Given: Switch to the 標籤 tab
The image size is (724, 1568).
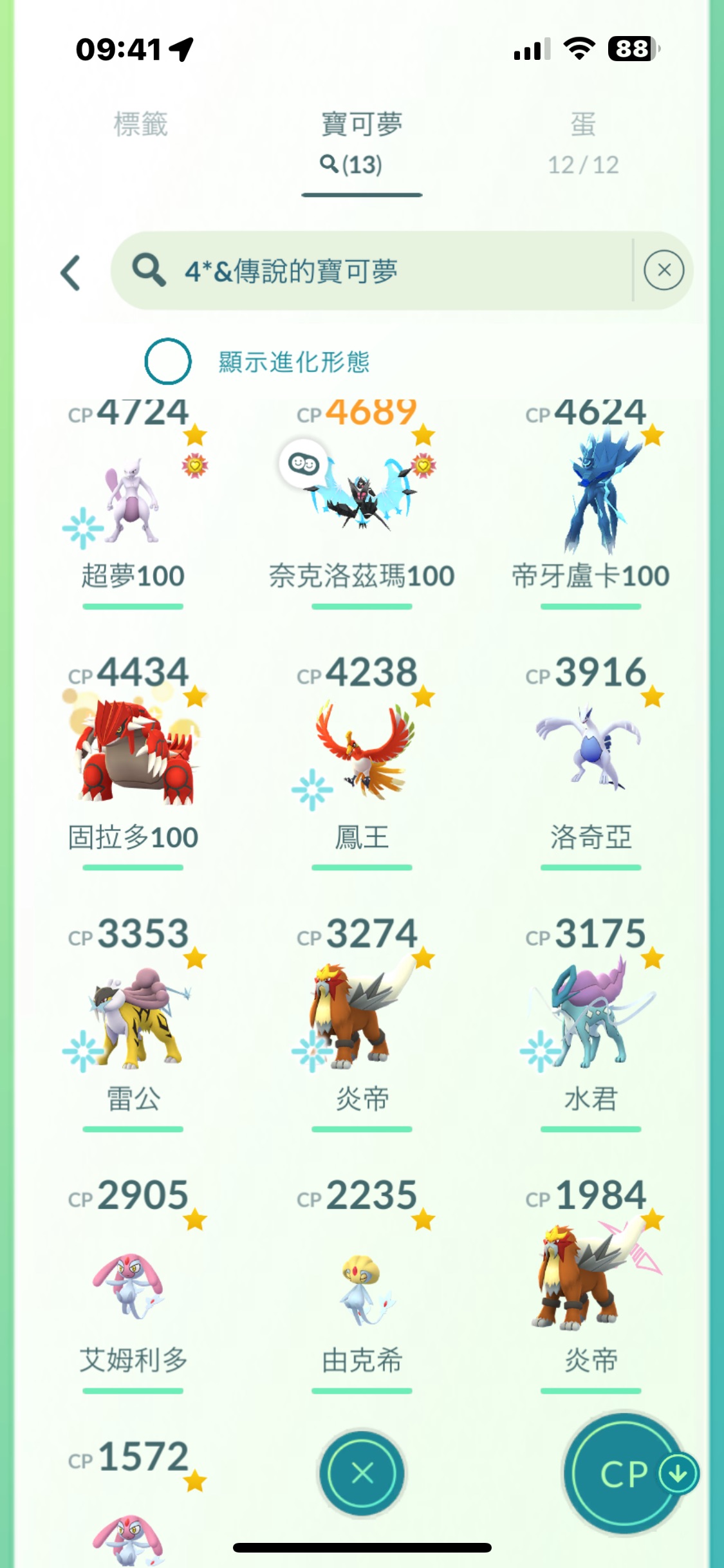Looking at the screenshot, I should pyautogui.click(x=140, y=125).
